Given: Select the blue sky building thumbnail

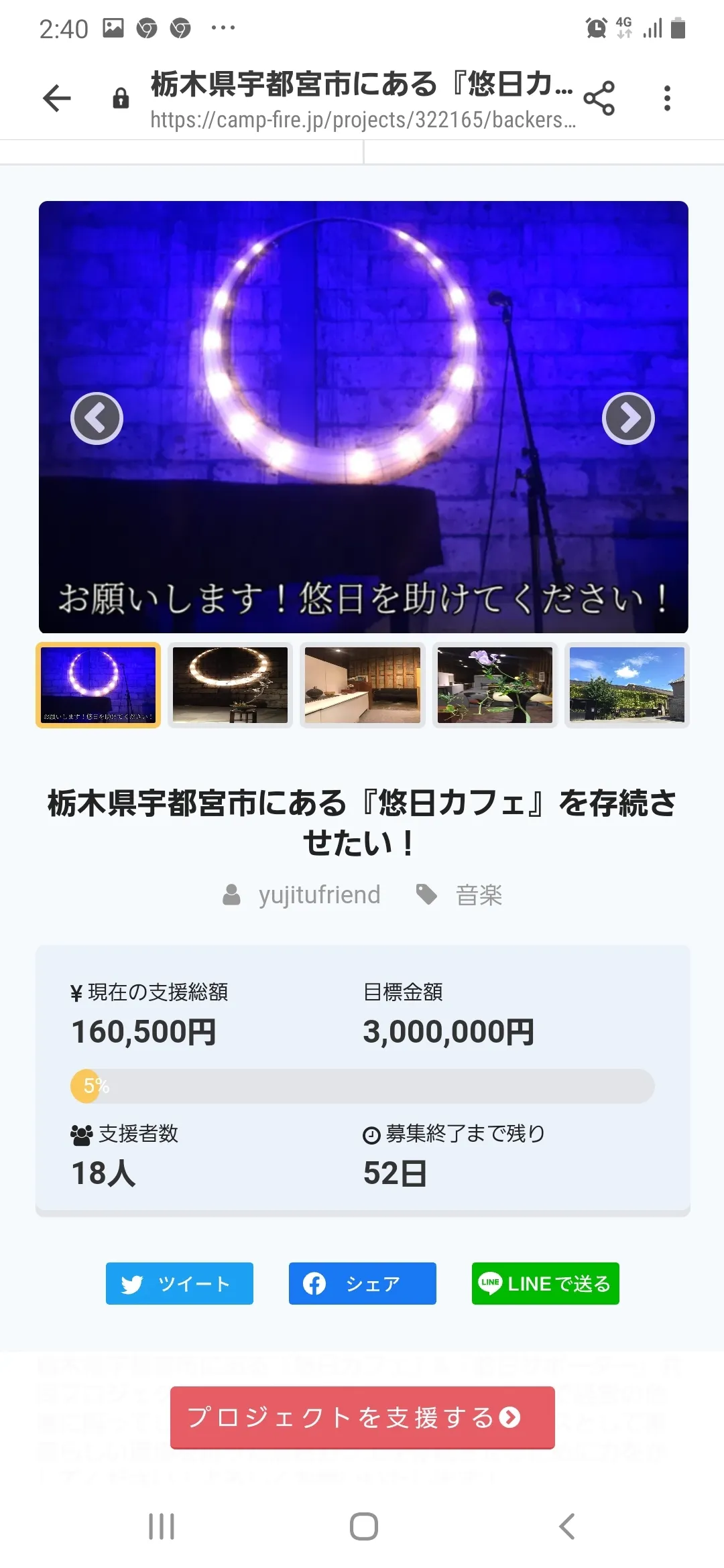Looking at the screenshot, I should pos(627,685).
